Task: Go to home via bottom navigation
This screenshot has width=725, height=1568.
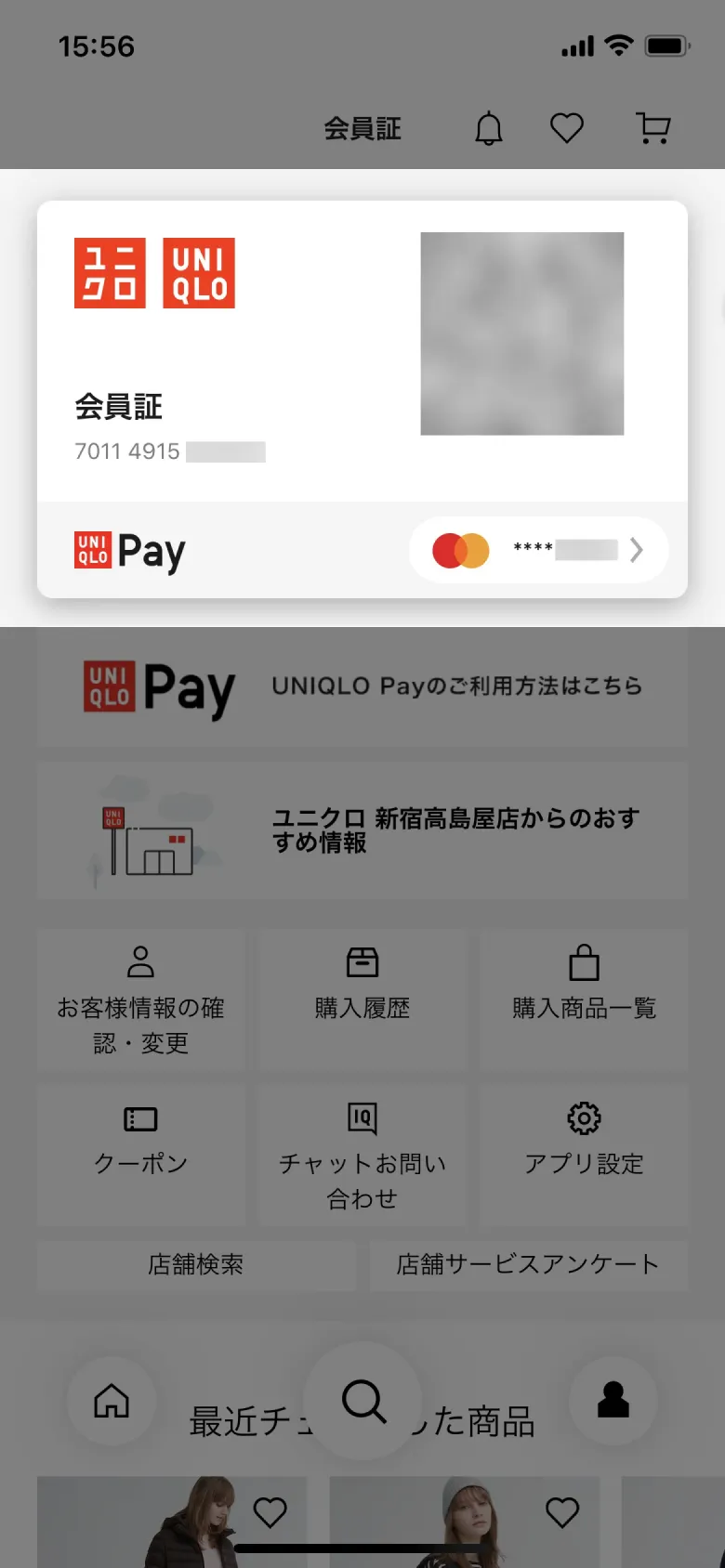Action: pos(112,1401)
